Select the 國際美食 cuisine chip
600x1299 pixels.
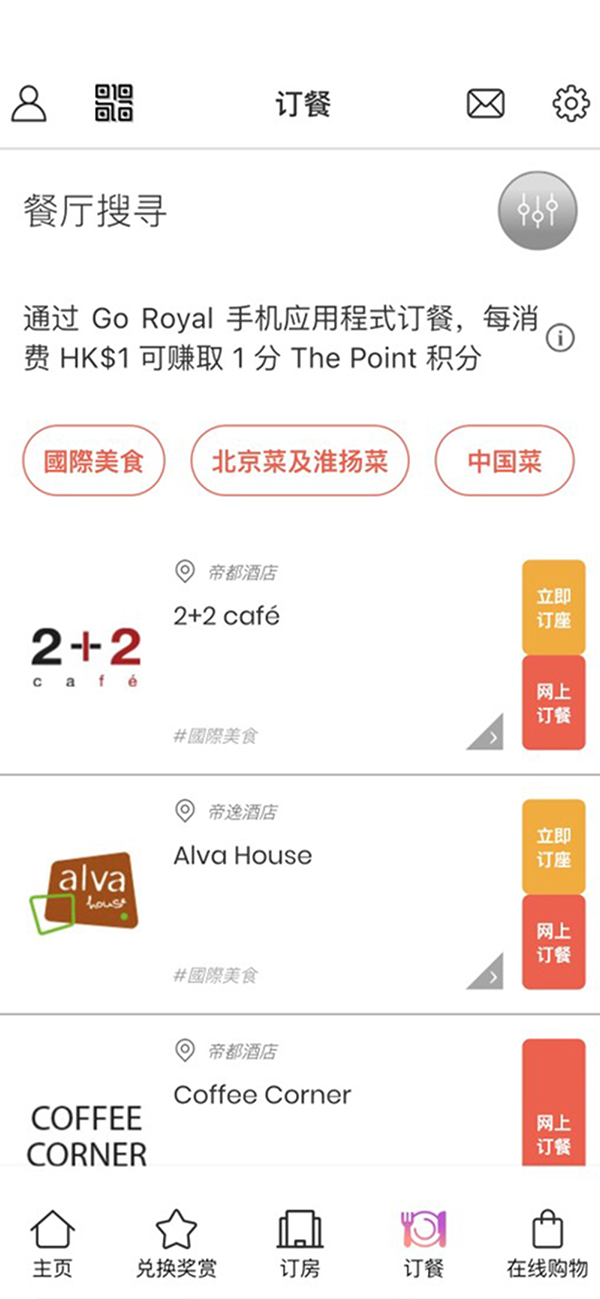94,461
